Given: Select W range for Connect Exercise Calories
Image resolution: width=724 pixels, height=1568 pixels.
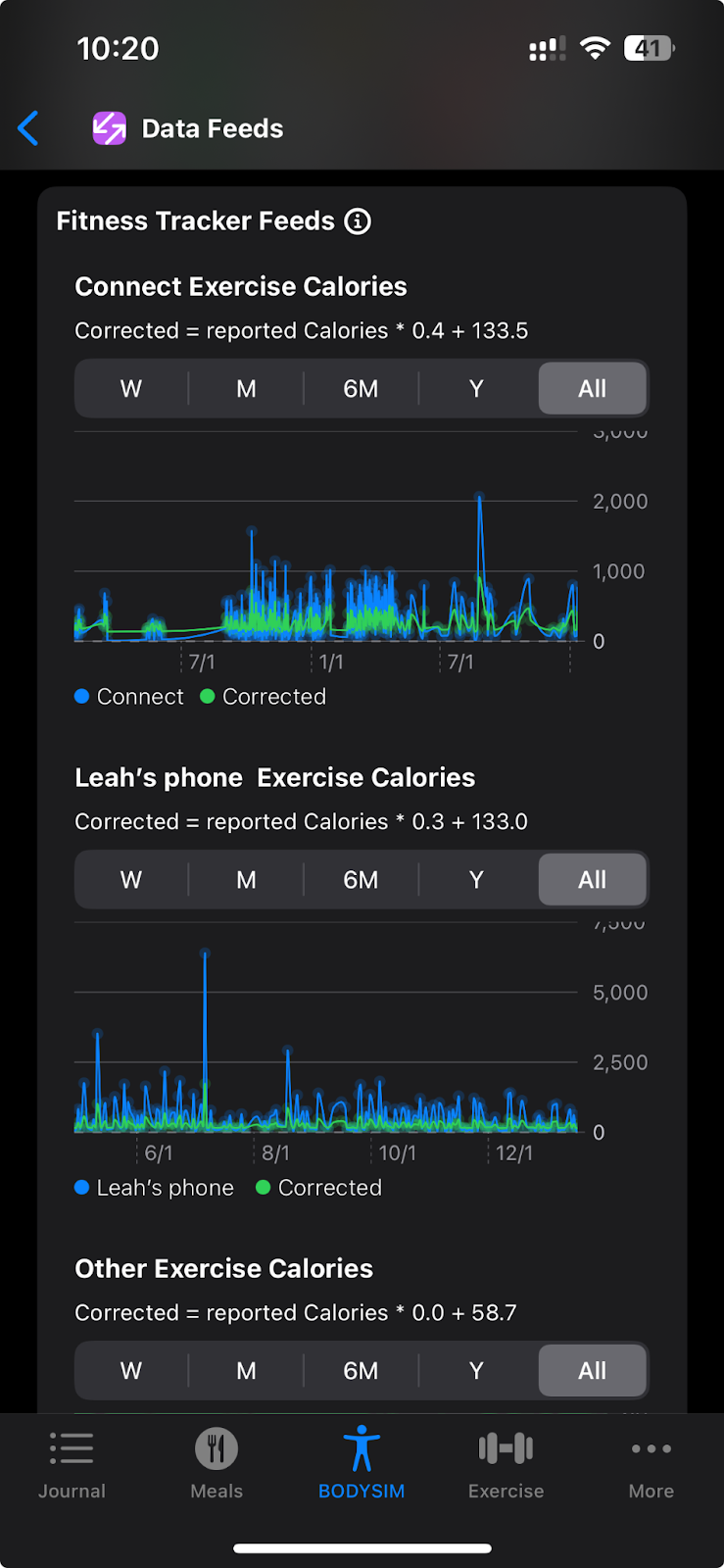Looking at the screenshot, I should [131, 389].
